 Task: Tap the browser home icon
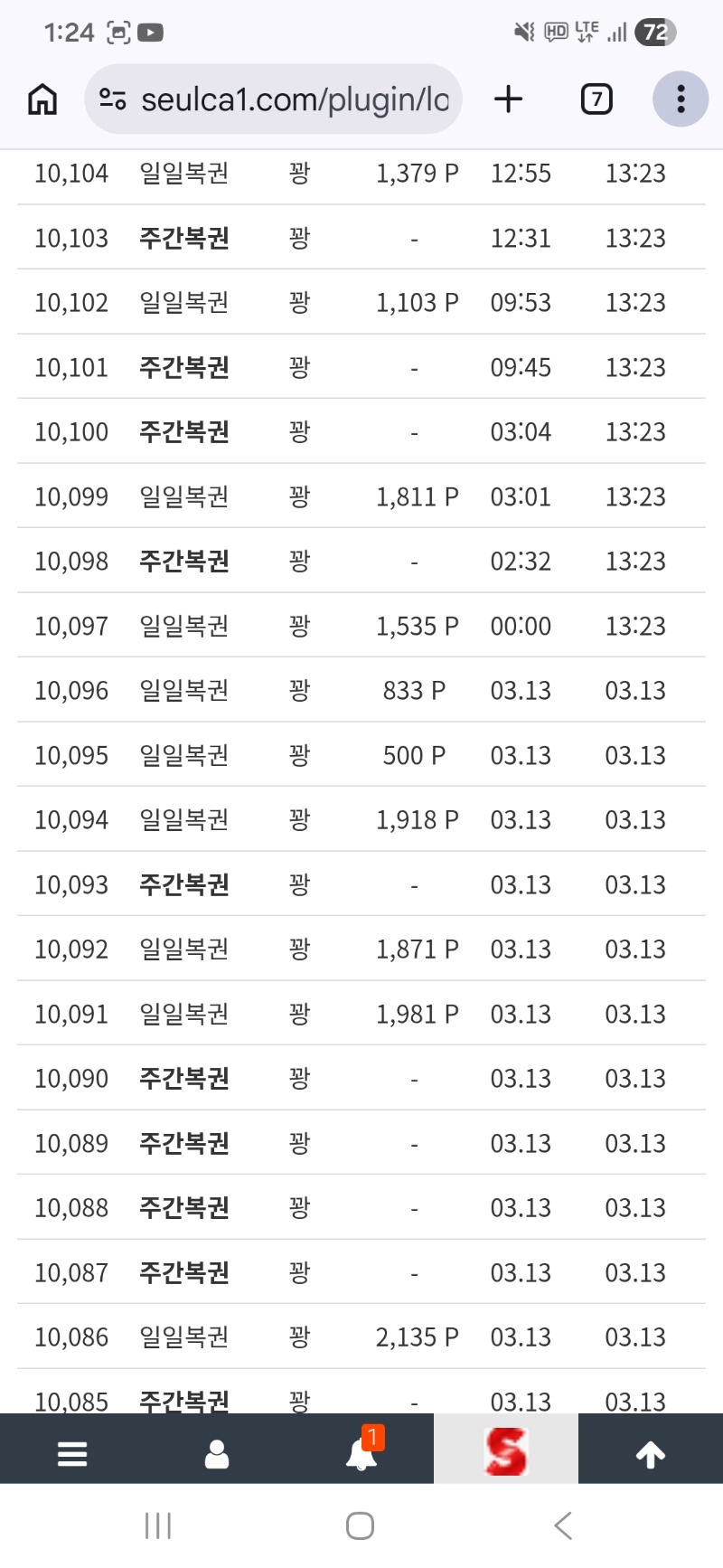(41, 99)
